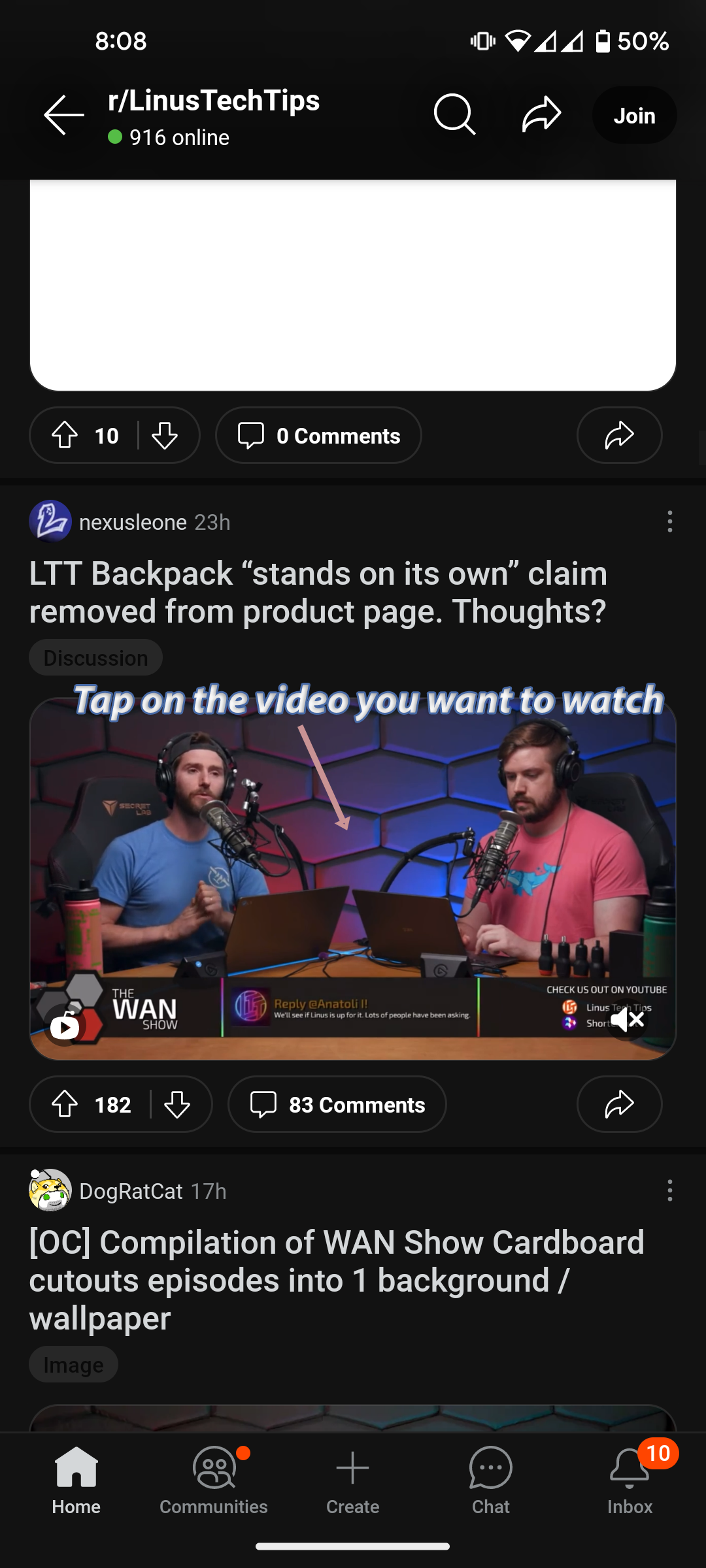Go back from r/LinusTechTips

[64, 116]
